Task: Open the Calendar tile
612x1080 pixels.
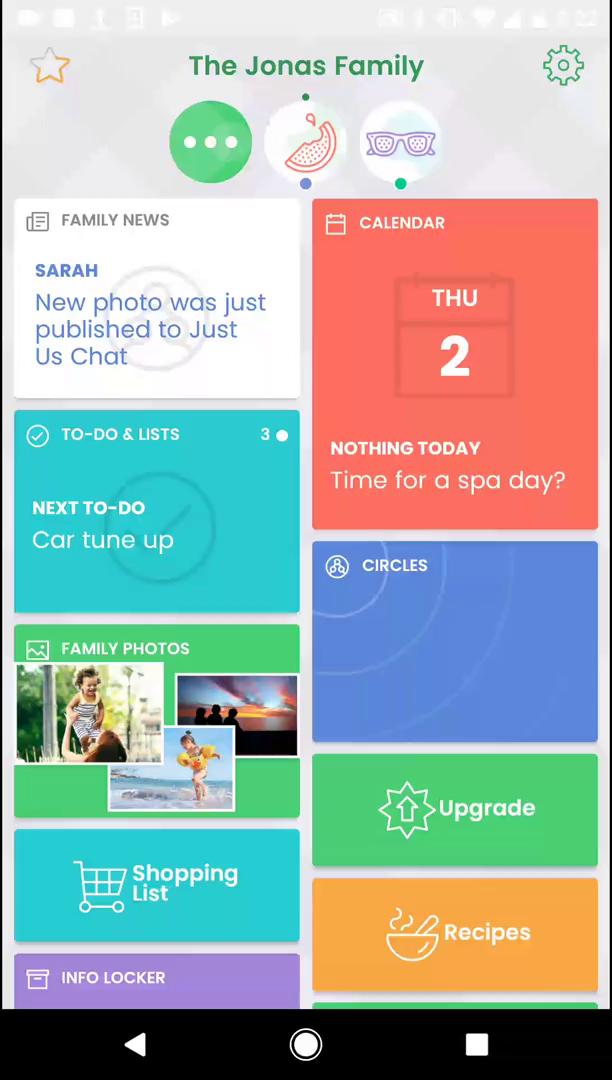Action: (x=455, y=364)
